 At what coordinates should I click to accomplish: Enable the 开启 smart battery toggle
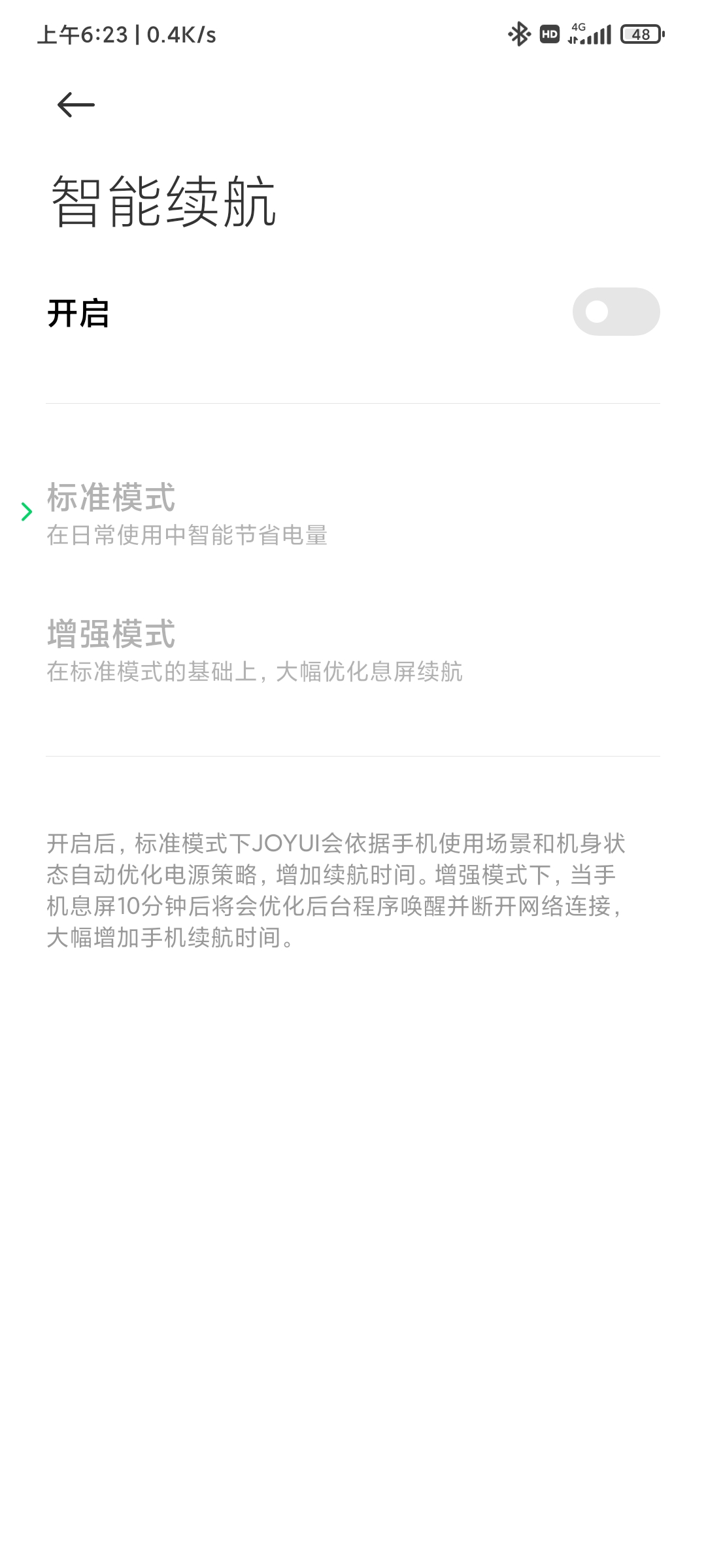tap(616, 312)
